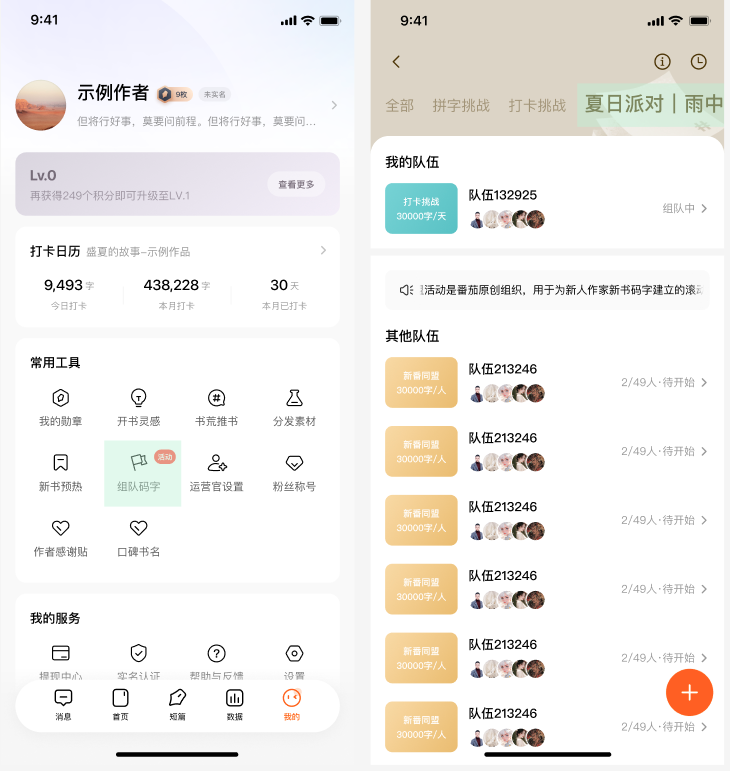This screenshot has width=730, height=771.
Task: Select the 全部 tab
Action: (x=399, y=105)
